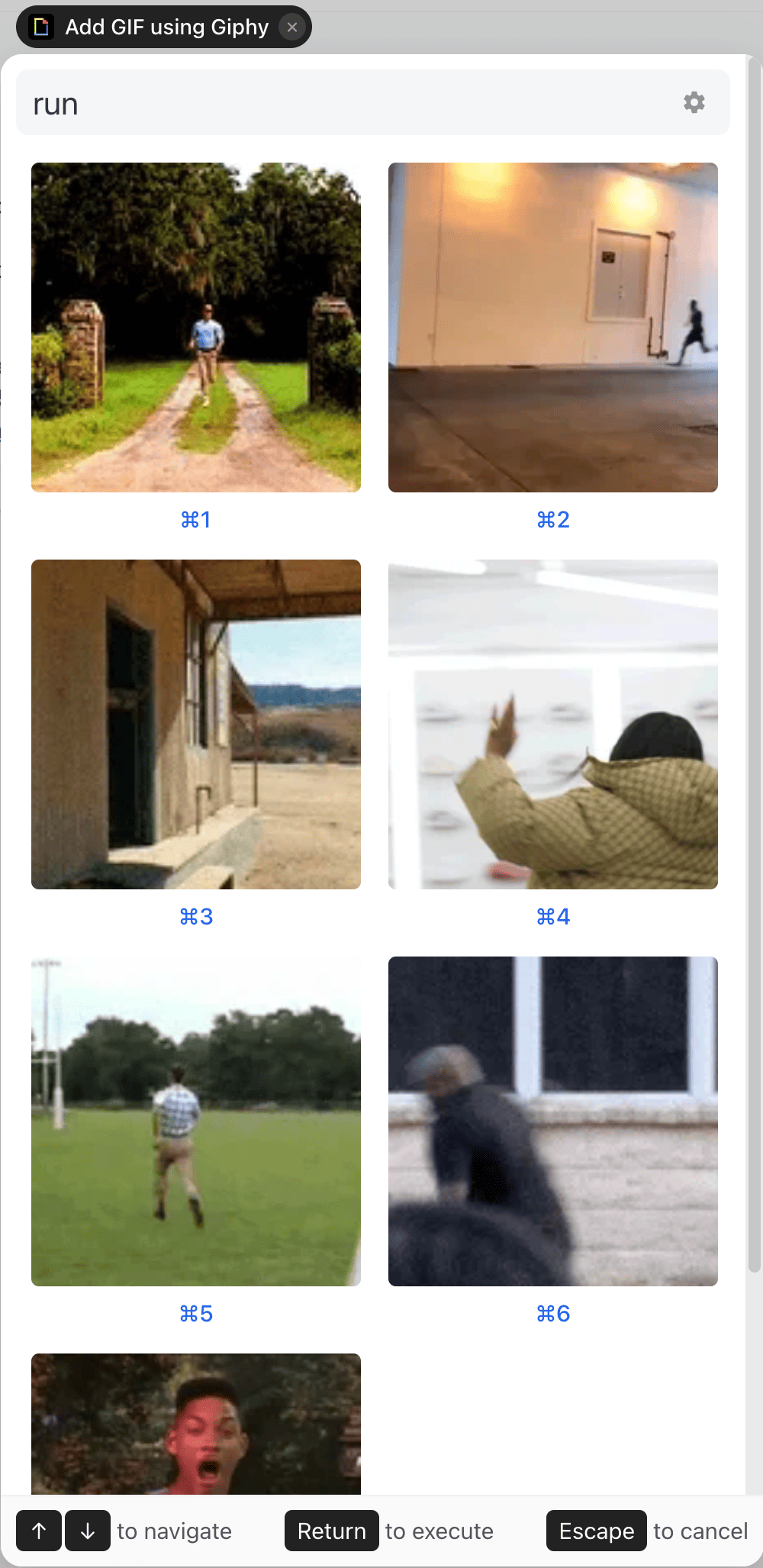Select the GIF labeled ⌘1, man running on path
Image resolution: width=763 pixels, height=1568 pixels.
pos(196,327)
